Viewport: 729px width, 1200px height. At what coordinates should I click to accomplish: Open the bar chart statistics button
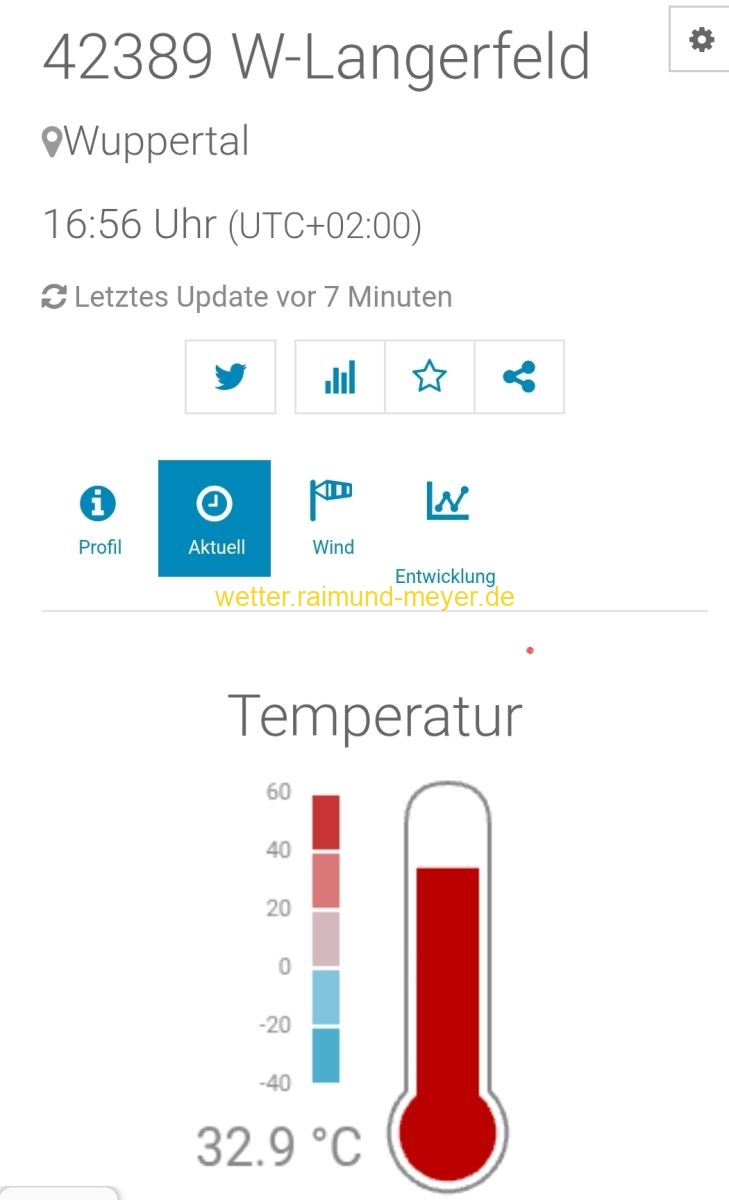click(x=340, y=377)
